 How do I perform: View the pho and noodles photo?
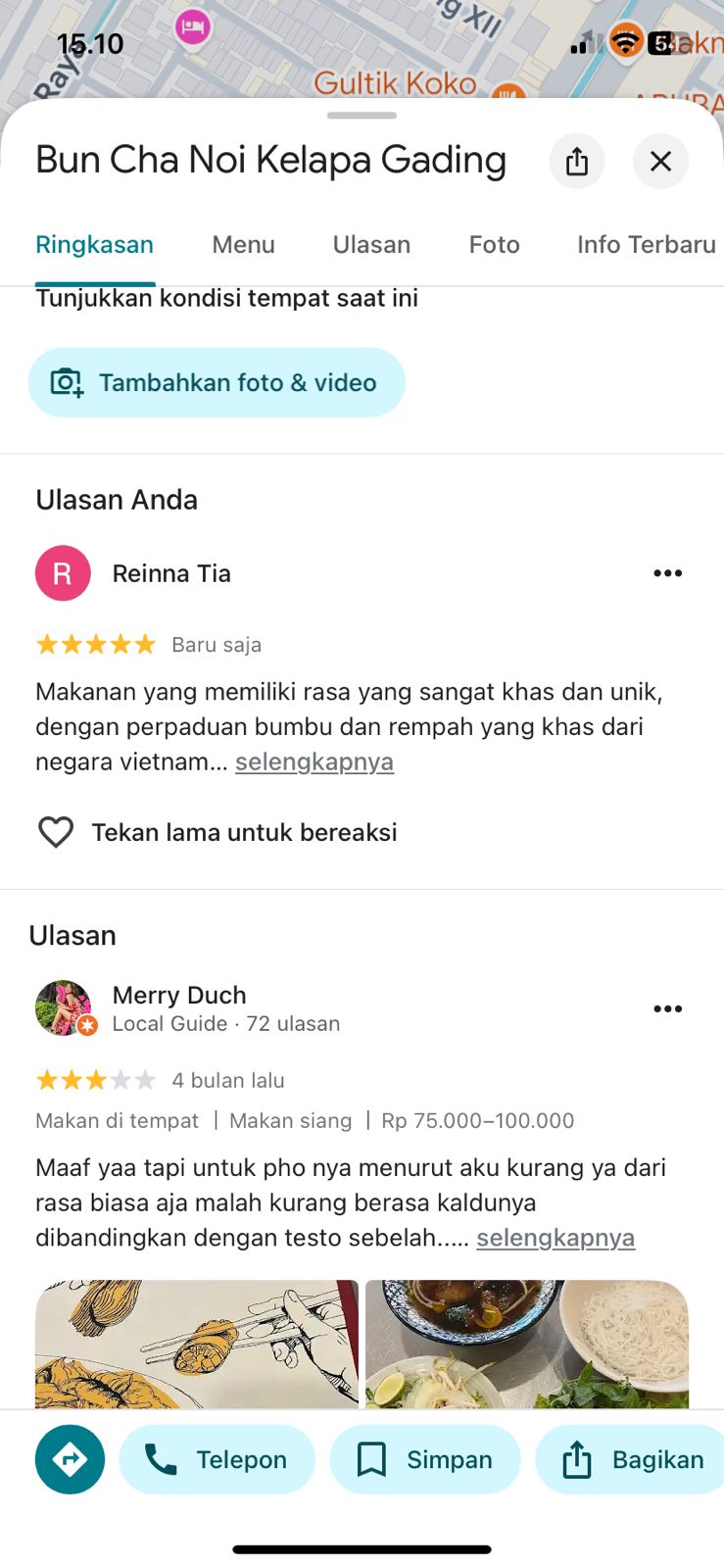point(527,1345)
